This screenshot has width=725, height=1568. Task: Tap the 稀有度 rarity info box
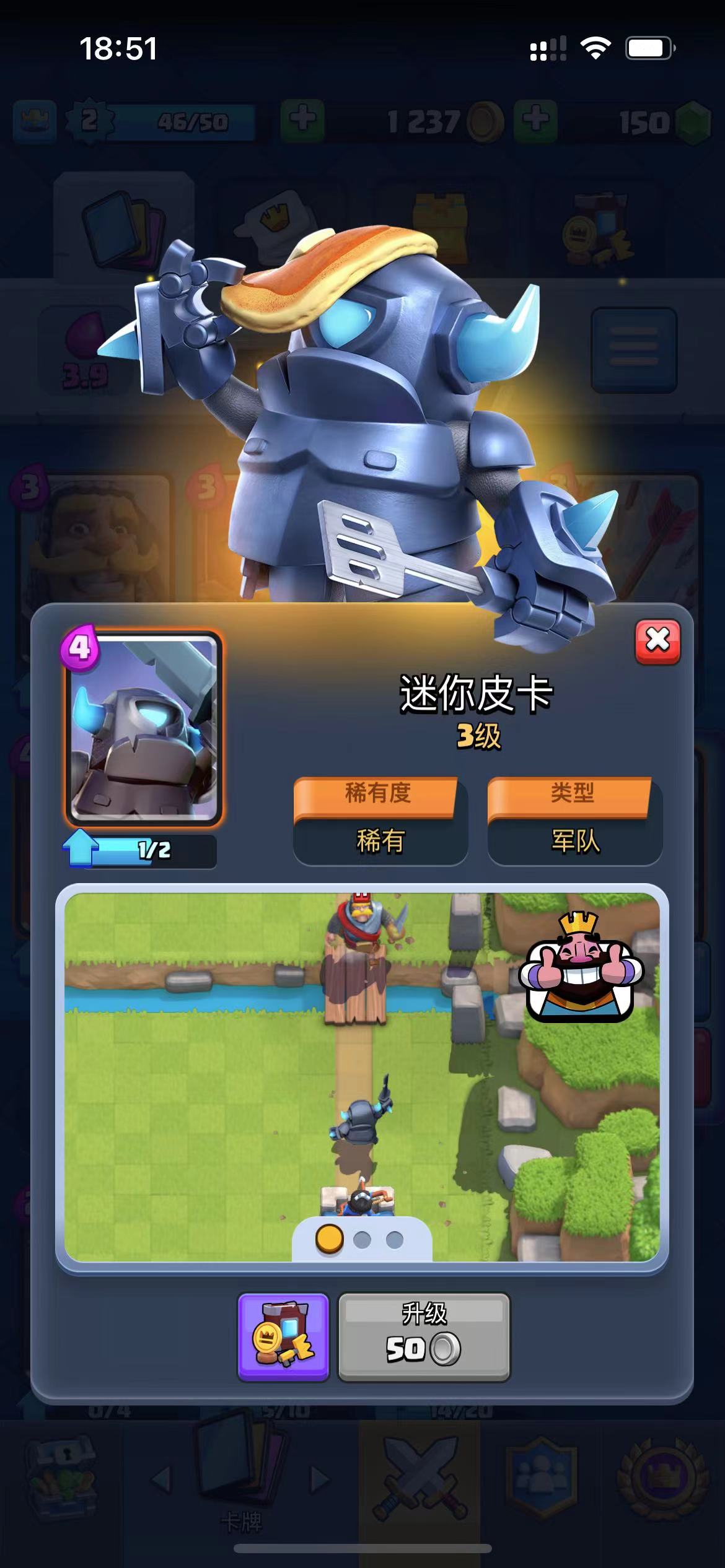(380, 821)
